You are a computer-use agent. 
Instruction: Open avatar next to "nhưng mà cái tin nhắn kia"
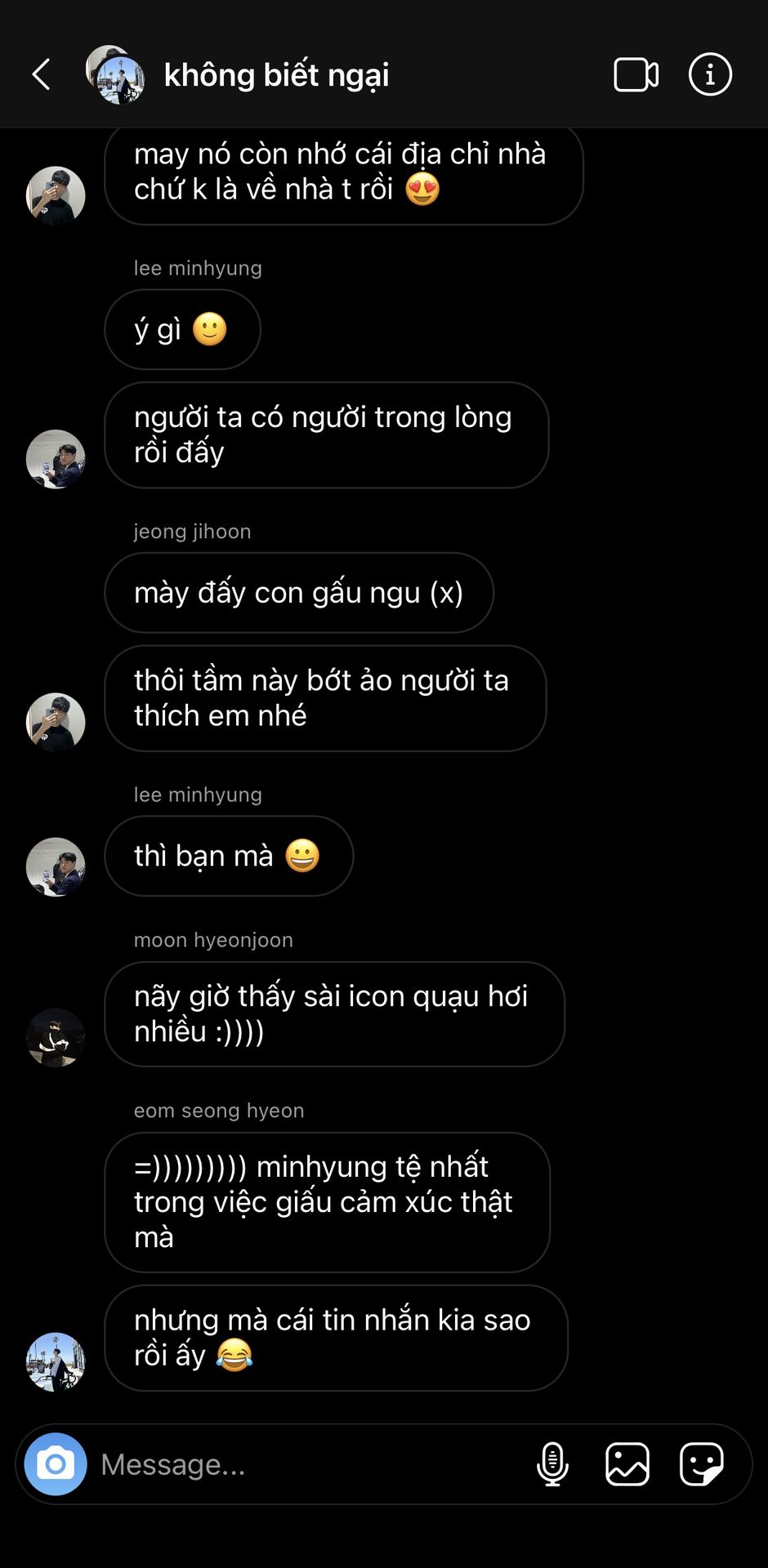click(56, 1361)
